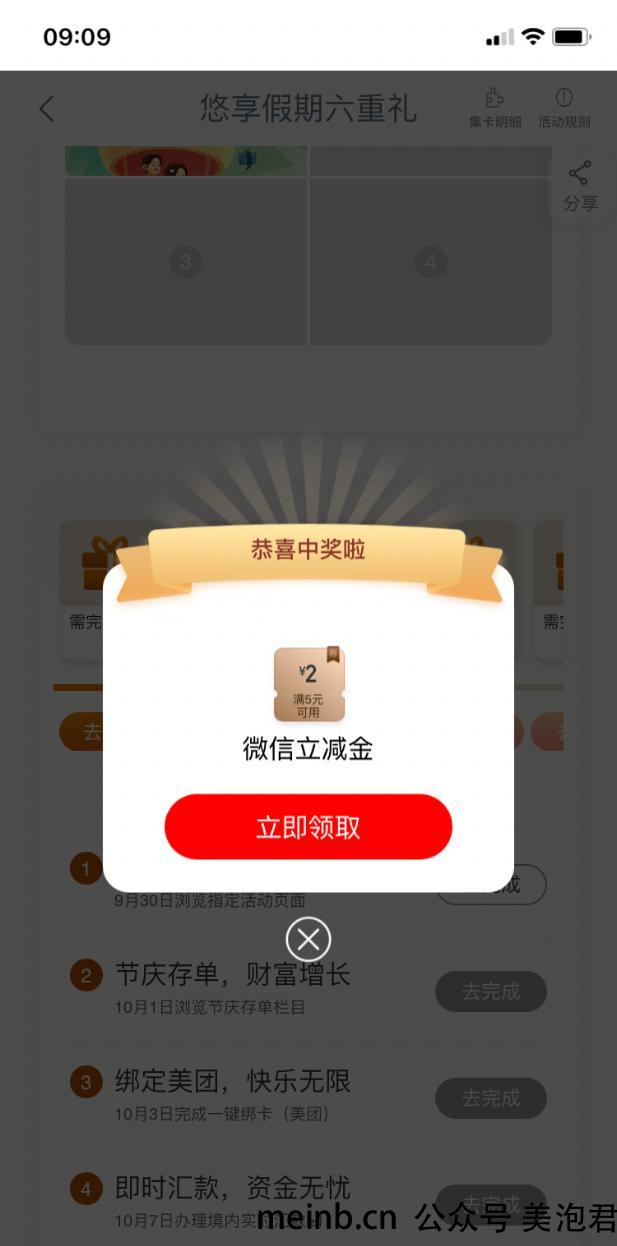Dismiss the prize popup with the X
This screenshot has width=617, height=1246.
tap(308, 939)
